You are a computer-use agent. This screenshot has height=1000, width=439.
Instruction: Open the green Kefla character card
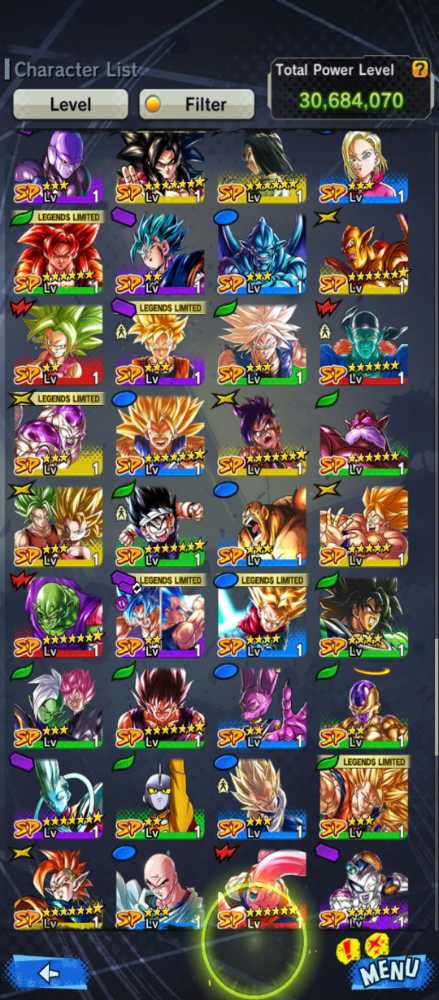point(58,345)
